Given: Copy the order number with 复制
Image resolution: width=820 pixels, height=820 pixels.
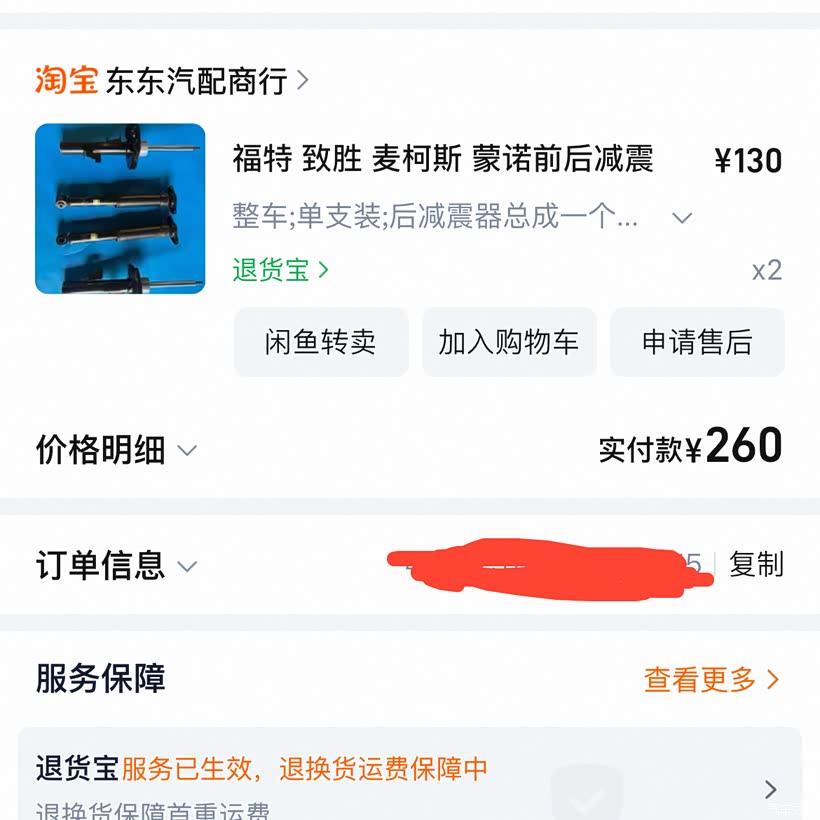Looking at the screenshot, I should (756, 565).
